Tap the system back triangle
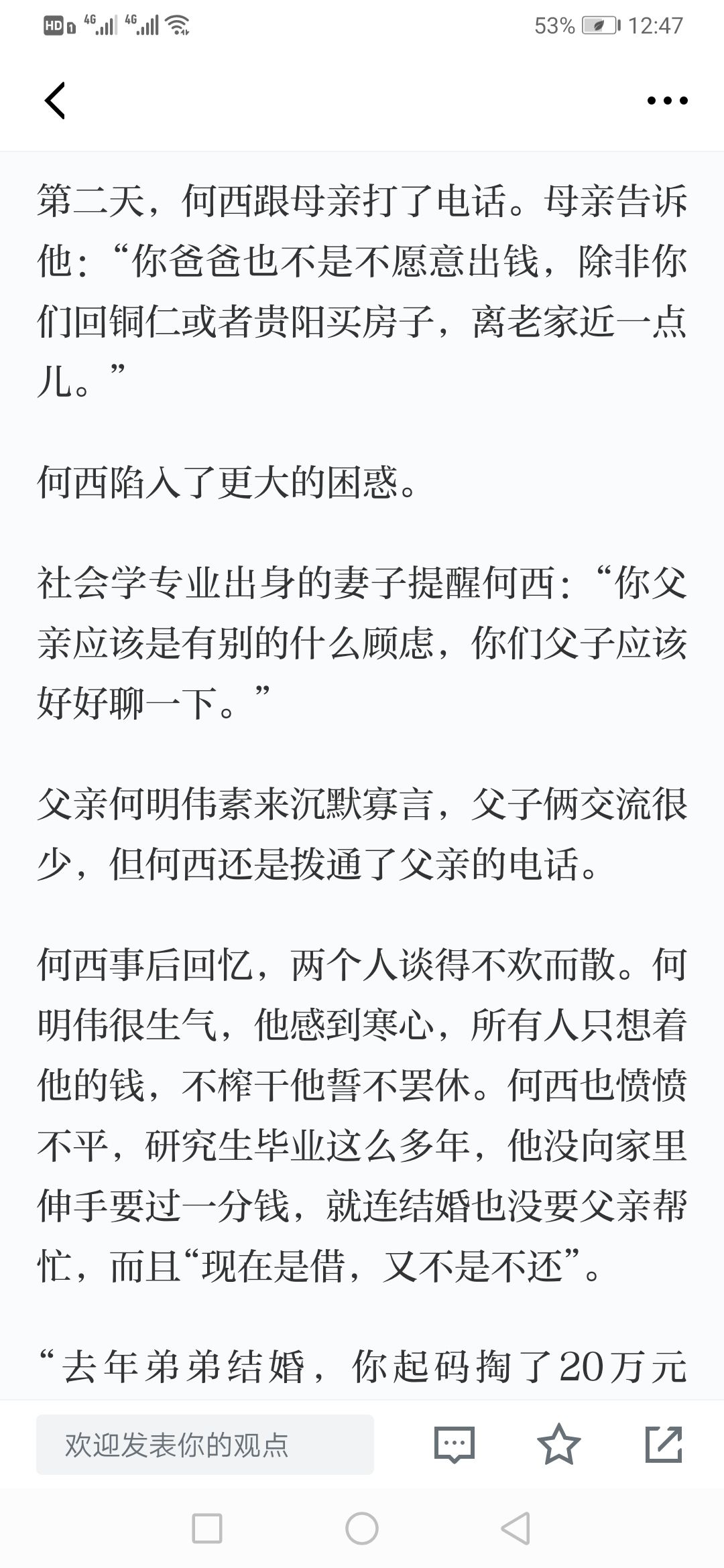 (x=516, y=1528)
